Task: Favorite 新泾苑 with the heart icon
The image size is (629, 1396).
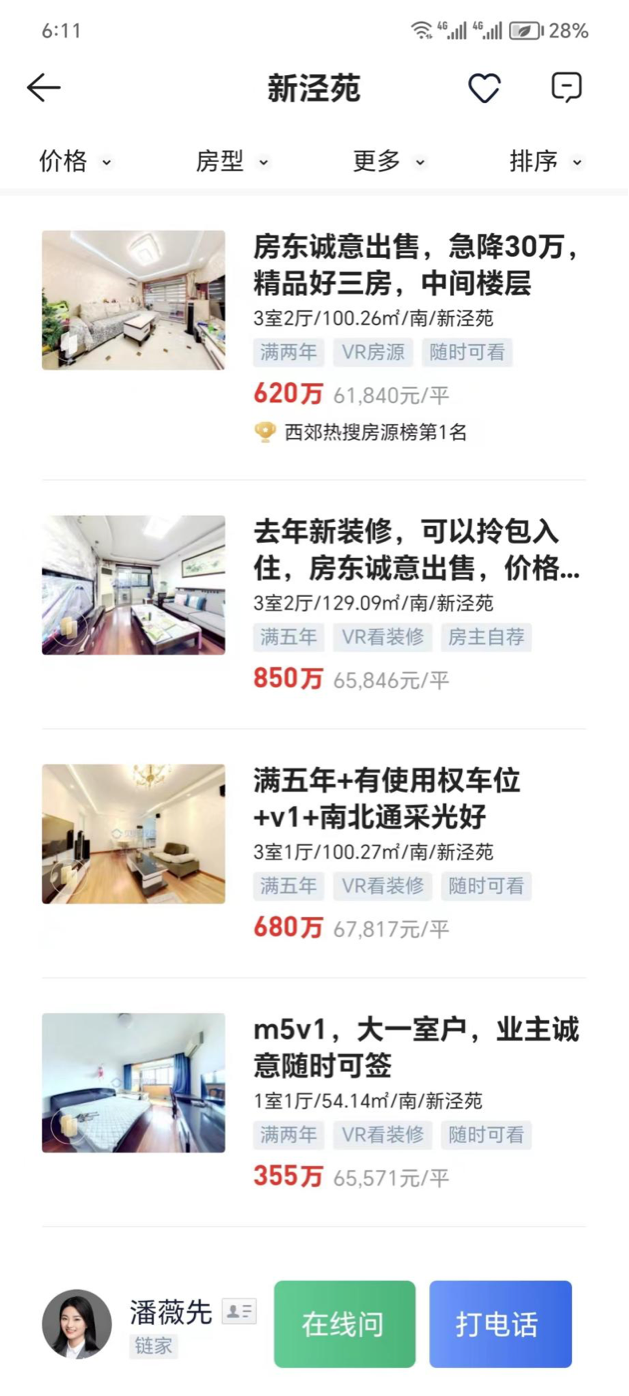Action: pos(485,88)
